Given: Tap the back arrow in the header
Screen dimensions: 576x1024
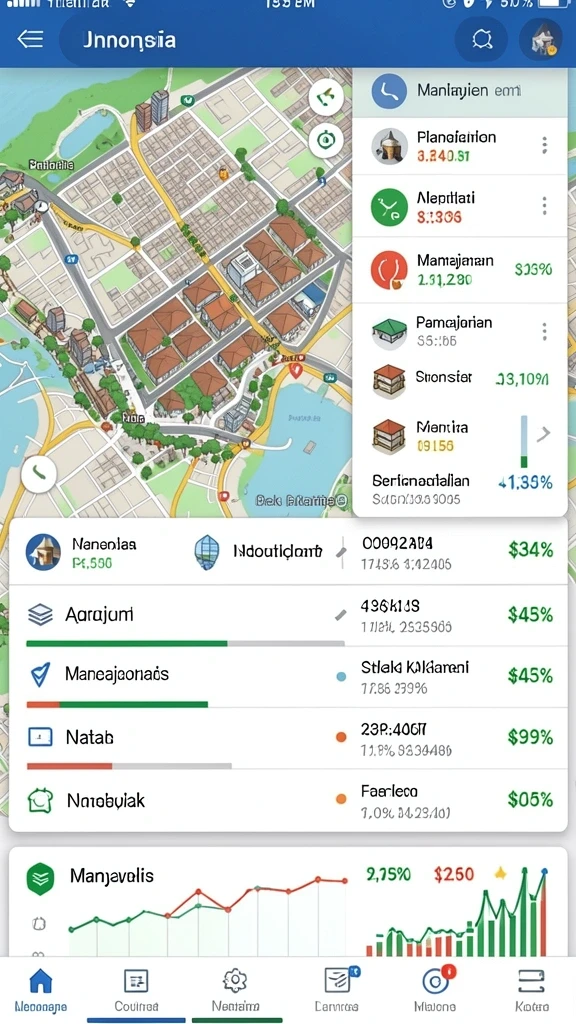Looking at the screenshot, I should pos(31,39).
